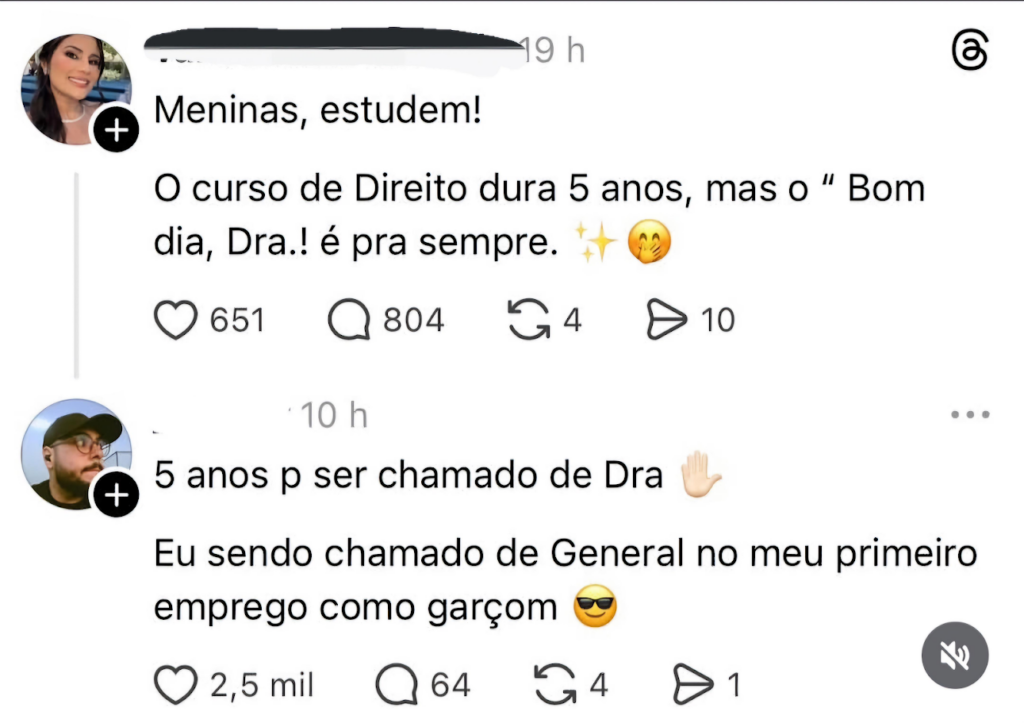Follow the author of the General reply
Image resolution: width=1024 pixels, height=723 pixels.
coord(116,494)
